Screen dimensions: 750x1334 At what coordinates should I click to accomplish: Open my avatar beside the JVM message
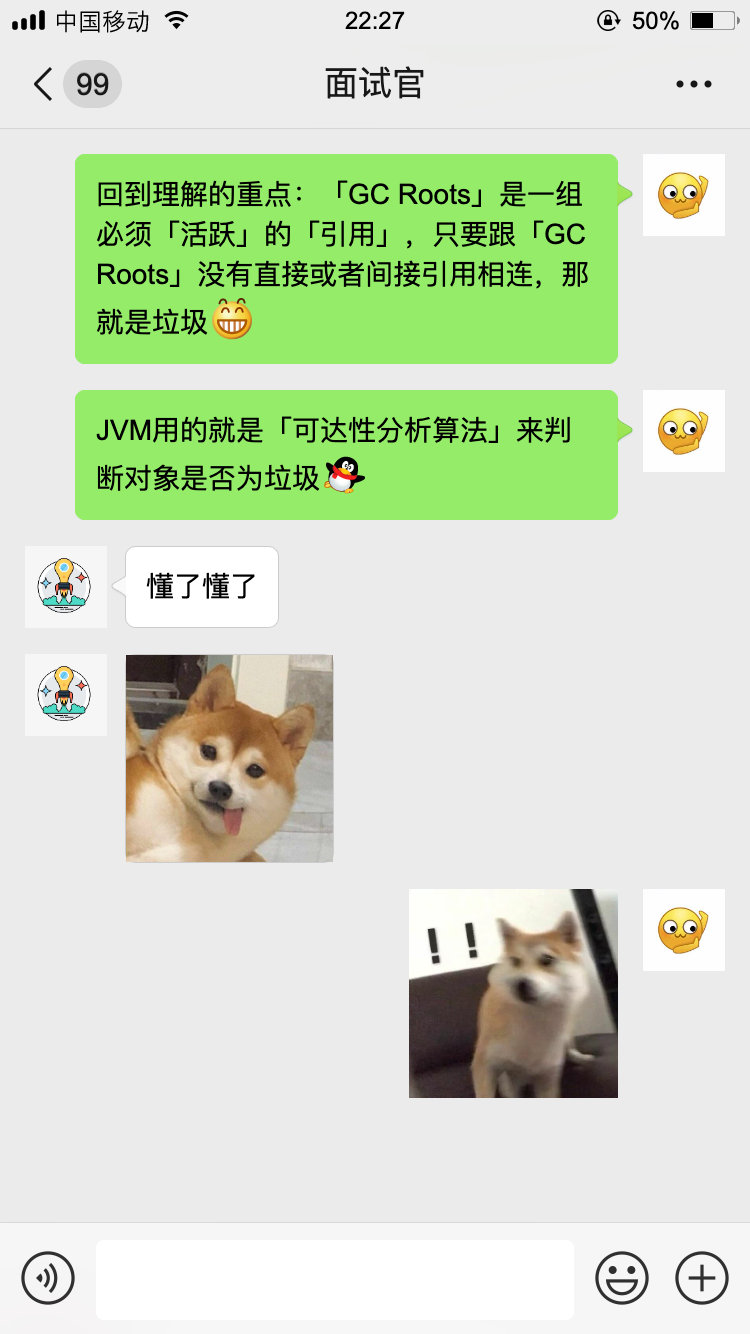(x=683, y=431)
